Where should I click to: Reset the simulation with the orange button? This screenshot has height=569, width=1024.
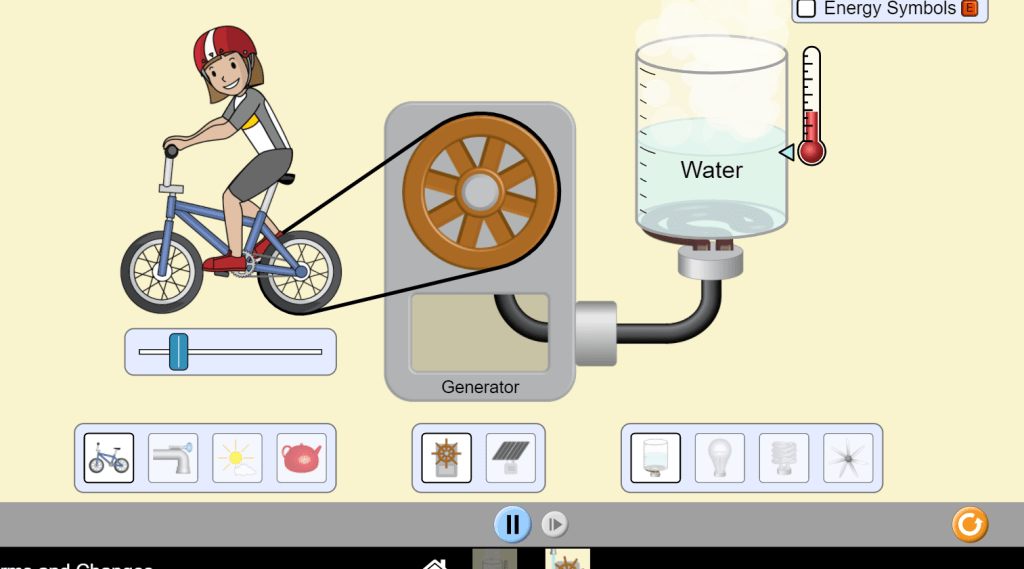(969, 524)
